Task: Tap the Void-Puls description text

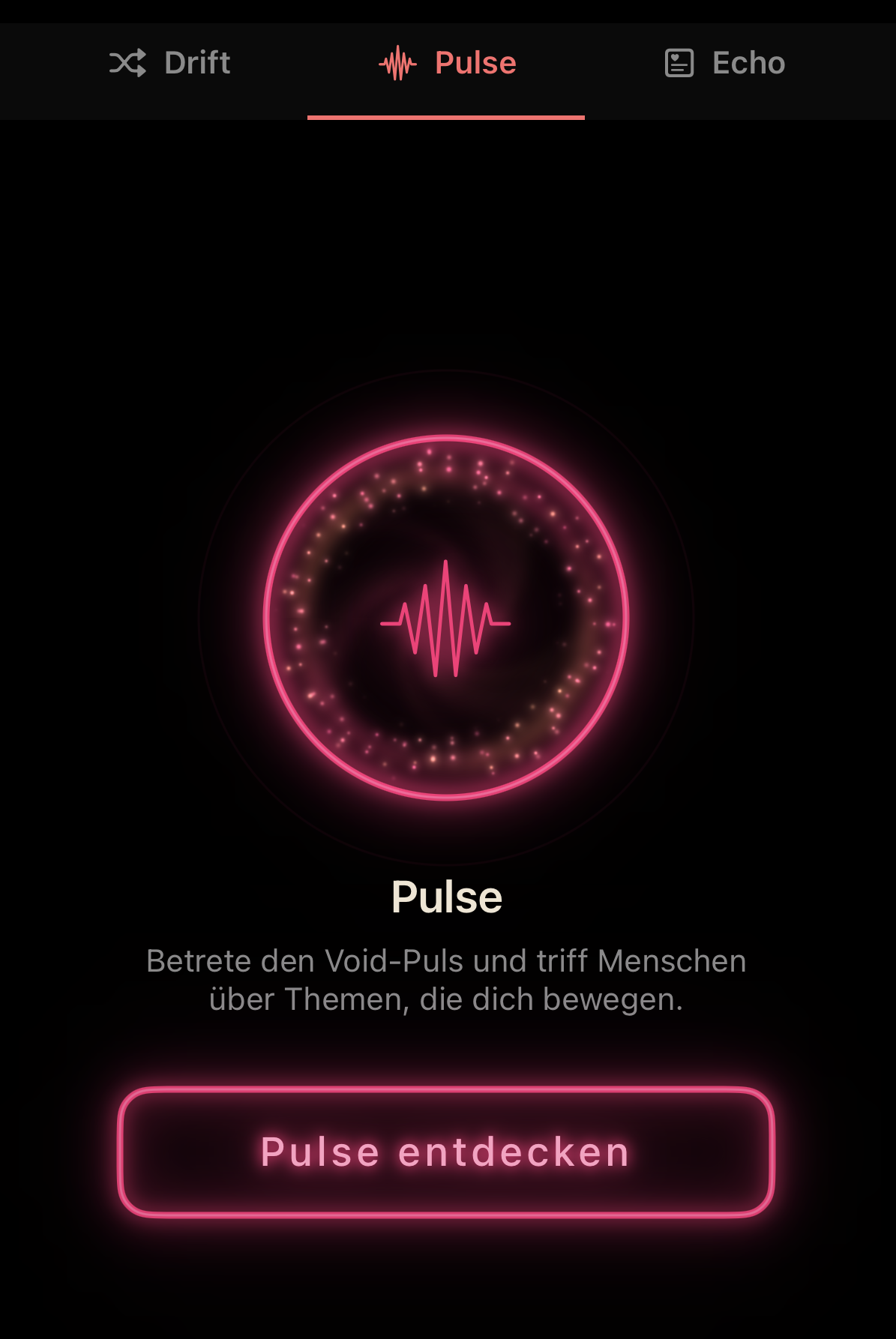Action: 446,978
